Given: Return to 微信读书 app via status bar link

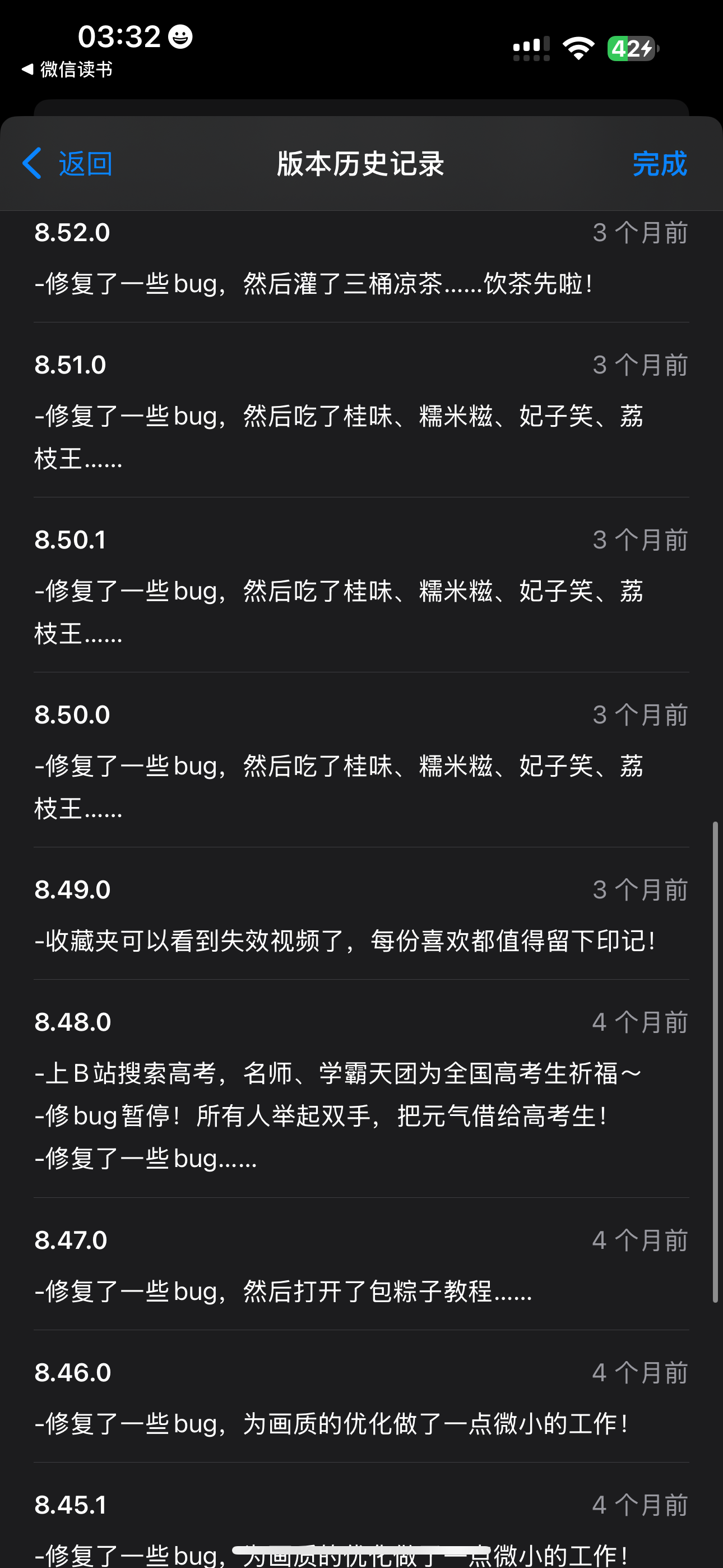Looking at the screenshot, I should pyautogui.click(x=67, y=70).
